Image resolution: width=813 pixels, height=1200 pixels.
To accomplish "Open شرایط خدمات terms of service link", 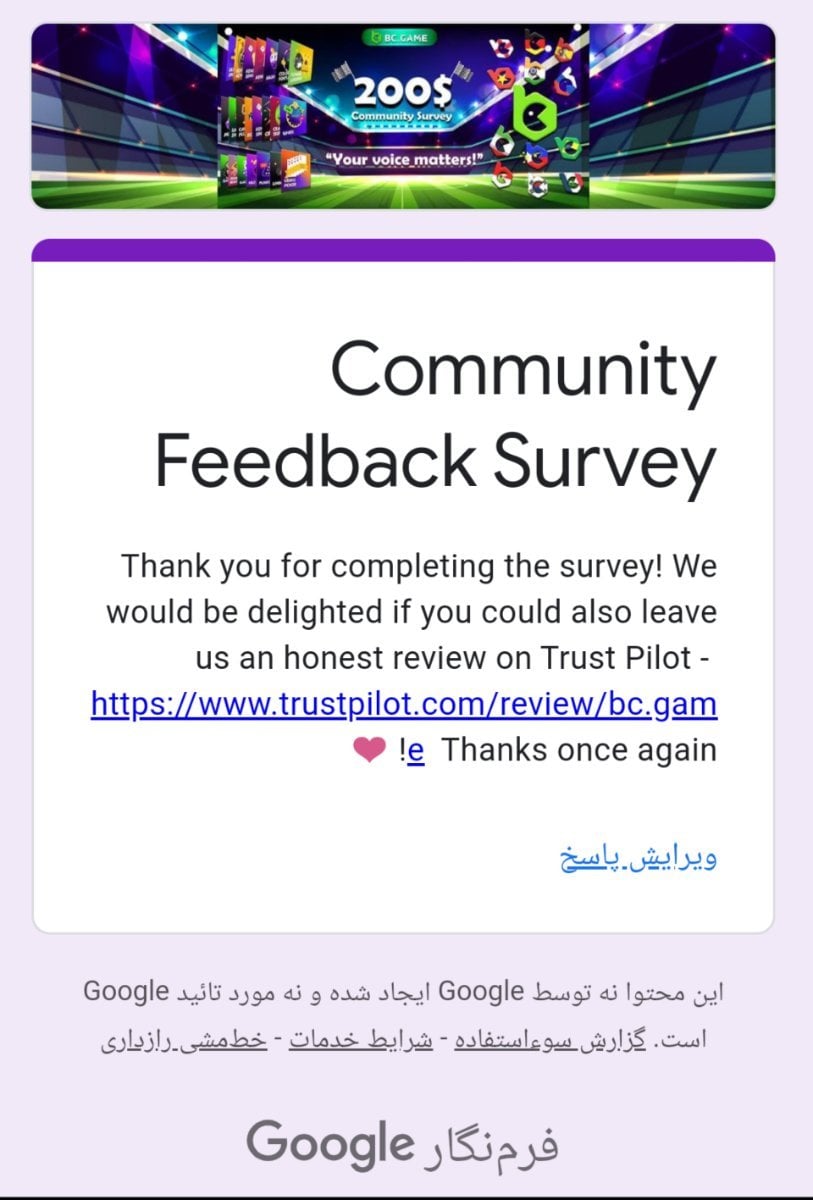I will [360, 1040].
